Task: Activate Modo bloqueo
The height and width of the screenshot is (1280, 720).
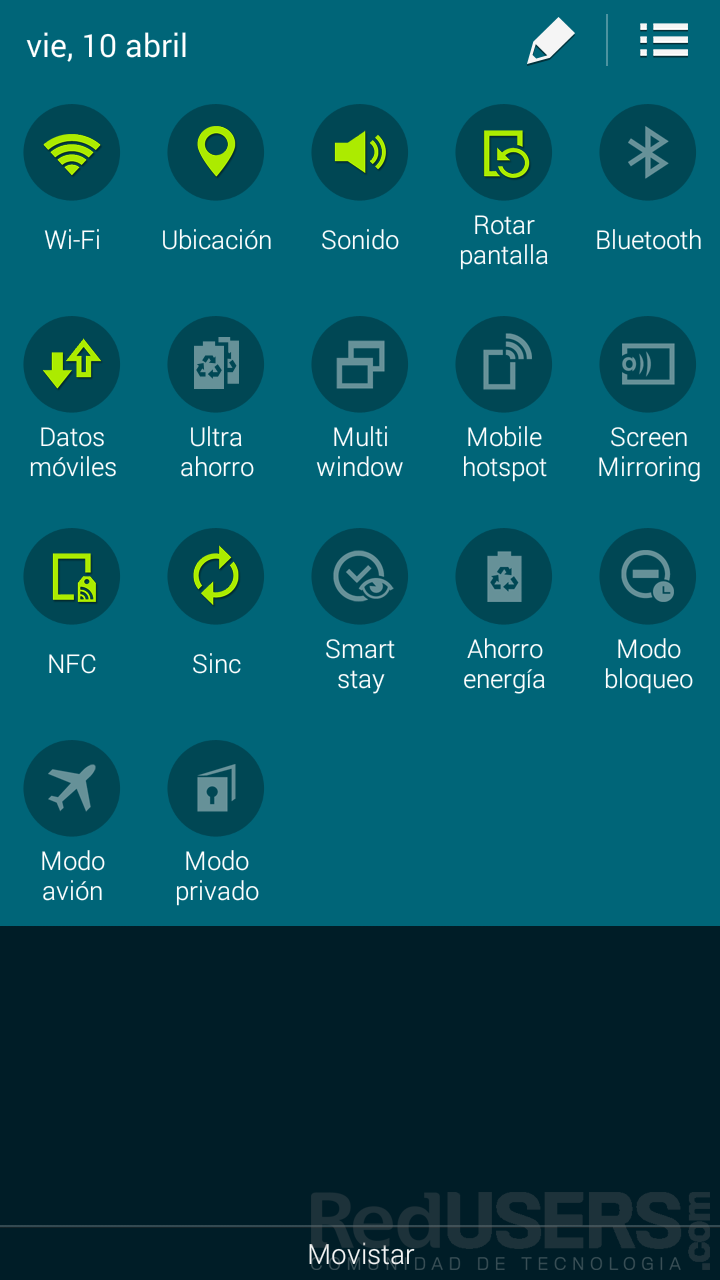Action: pyautogui.click(x=648, y=577)
